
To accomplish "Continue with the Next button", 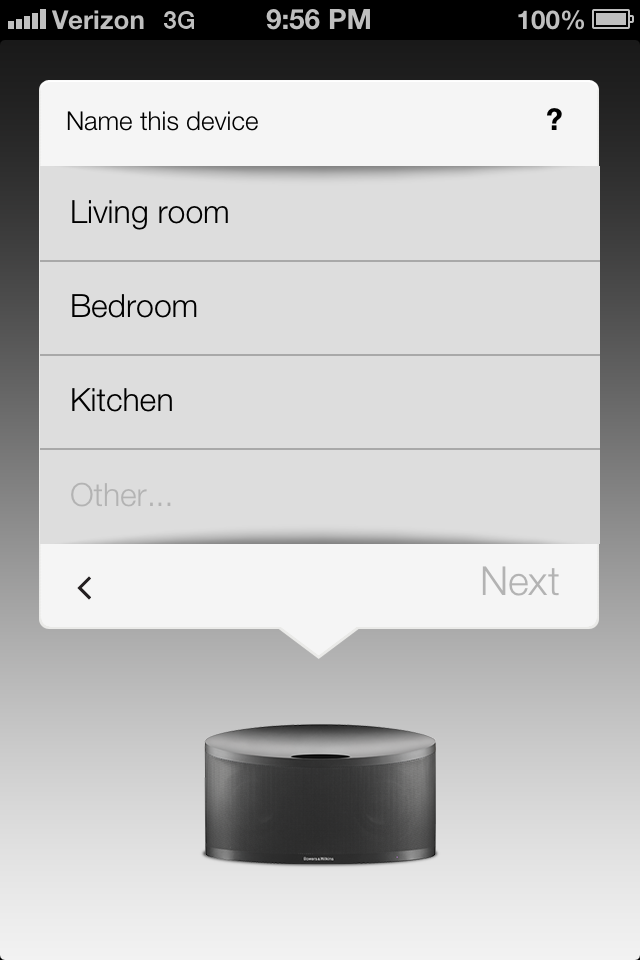I will (519, 582).
